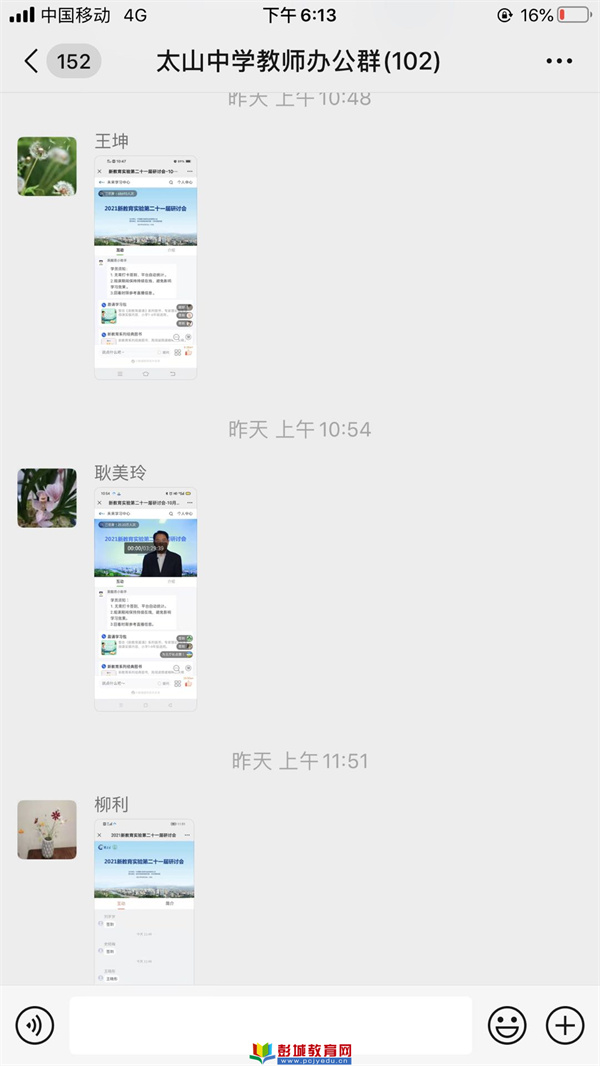This screenshot has width=600, height=1066.
Task: Focus the message text field
Action: pyautogui.click(x=270, y=1025)
